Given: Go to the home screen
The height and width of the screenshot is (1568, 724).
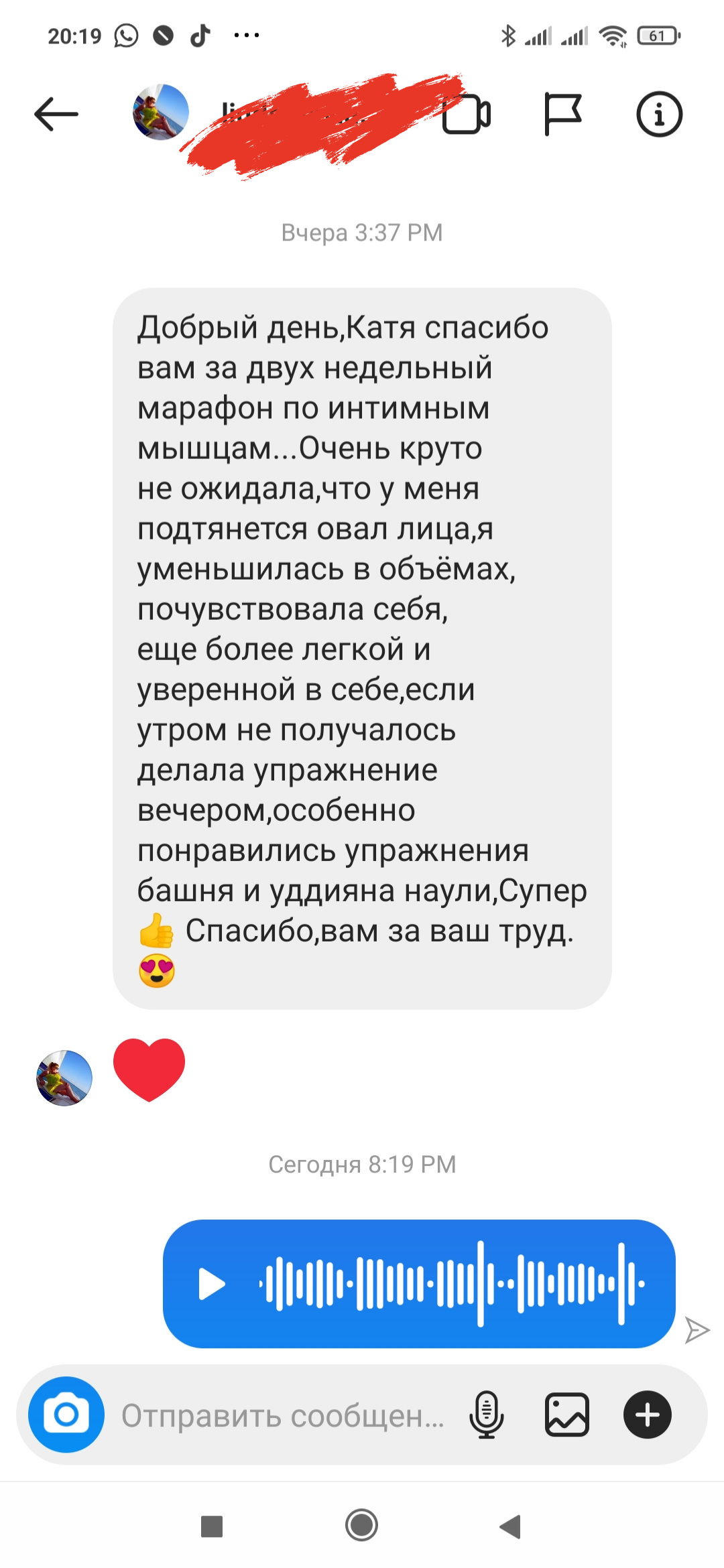Looking at the screenshot, I should tap(361, 1526).
